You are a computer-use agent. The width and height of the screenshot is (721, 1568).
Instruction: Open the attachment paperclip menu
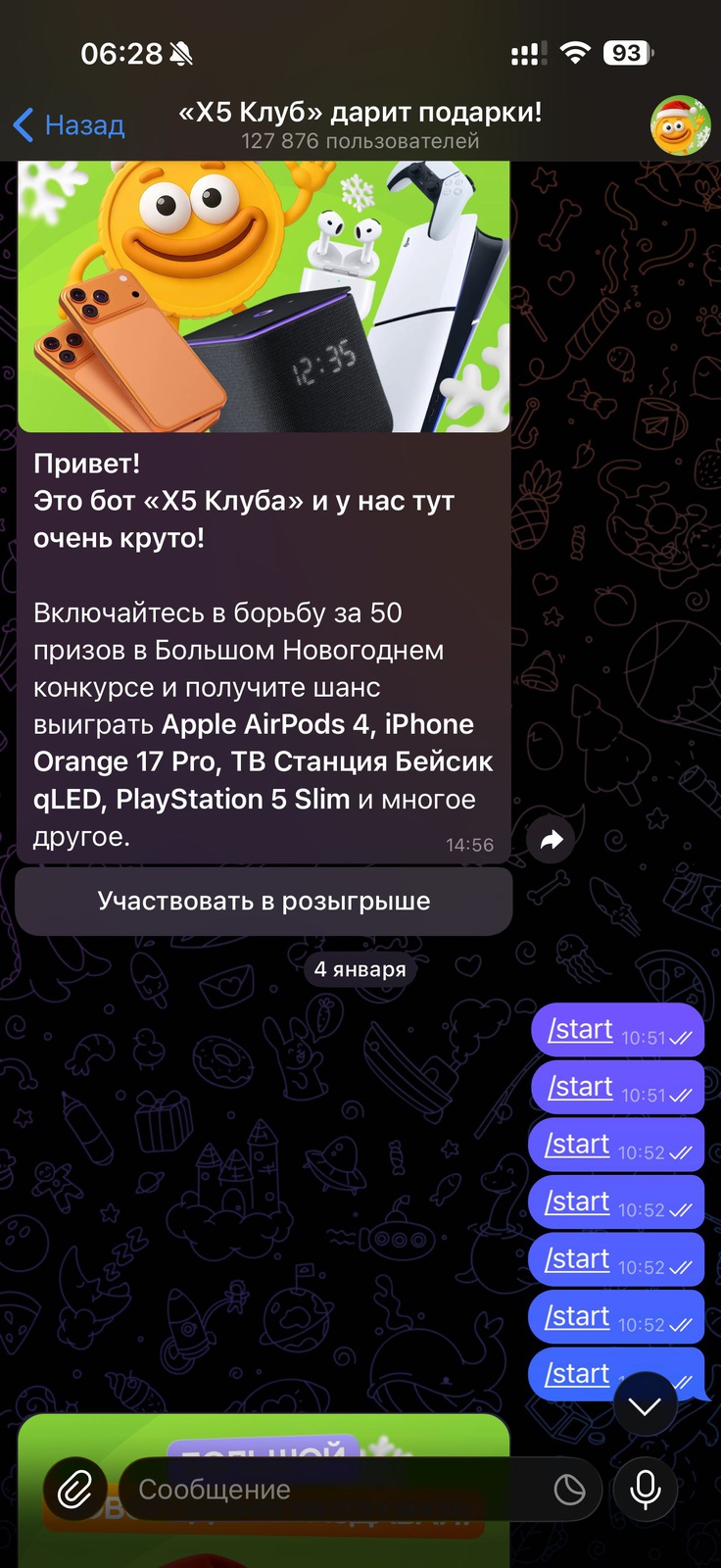click(74, 1490)
